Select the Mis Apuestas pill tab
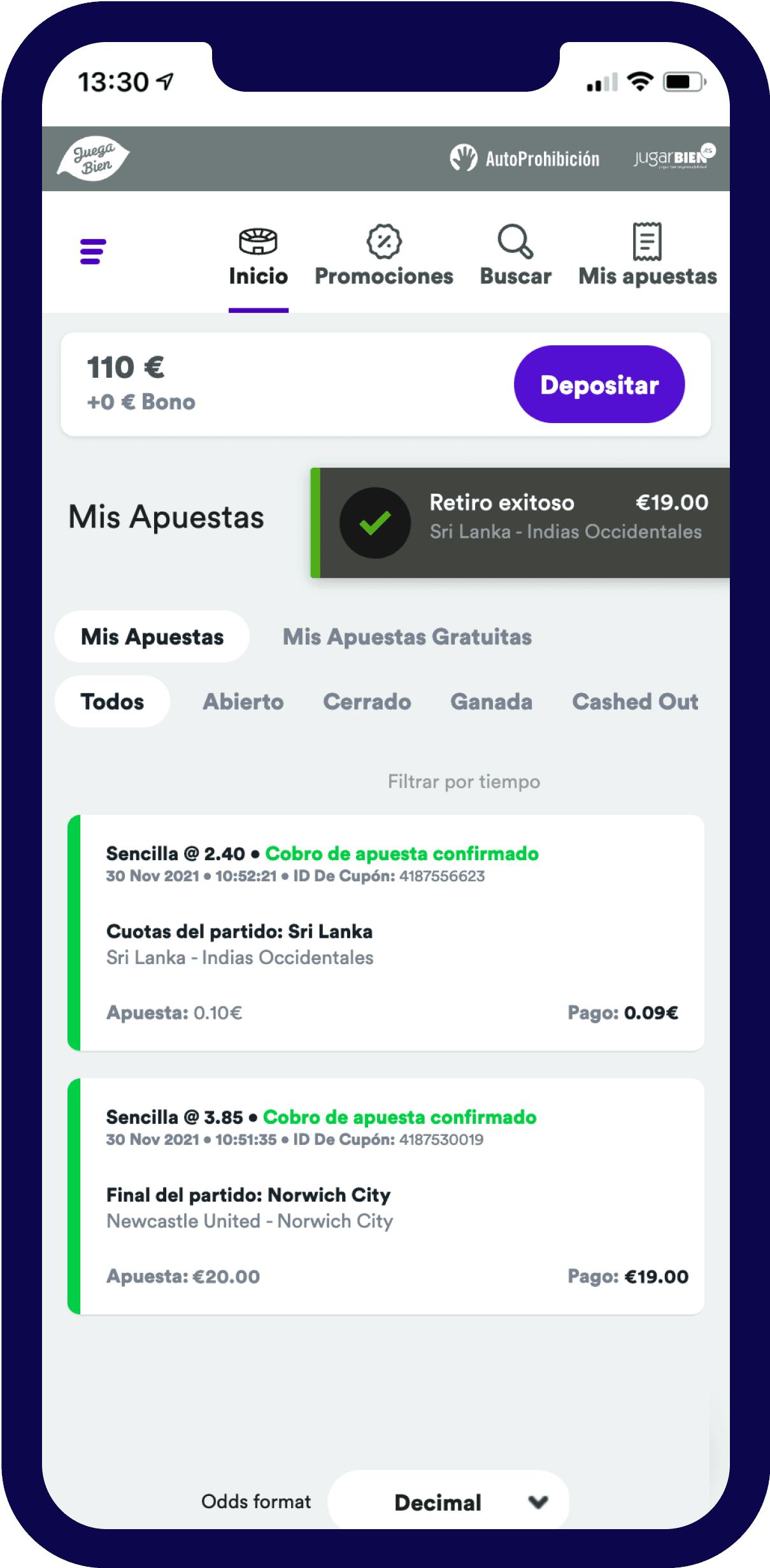This screenshot has width=770, height=1568. point(152,637)
